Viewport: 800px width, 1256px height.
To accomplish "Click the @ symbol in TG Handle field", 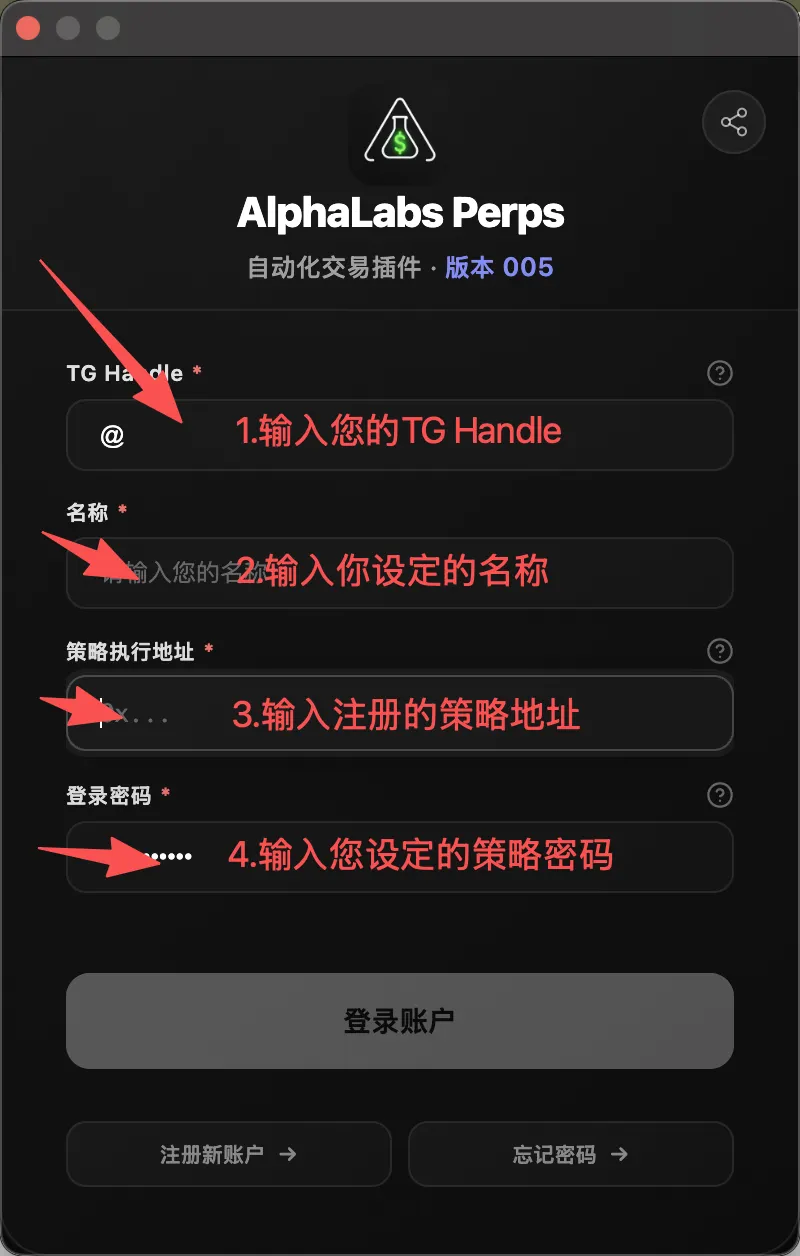I will click(x=113, y=434).
